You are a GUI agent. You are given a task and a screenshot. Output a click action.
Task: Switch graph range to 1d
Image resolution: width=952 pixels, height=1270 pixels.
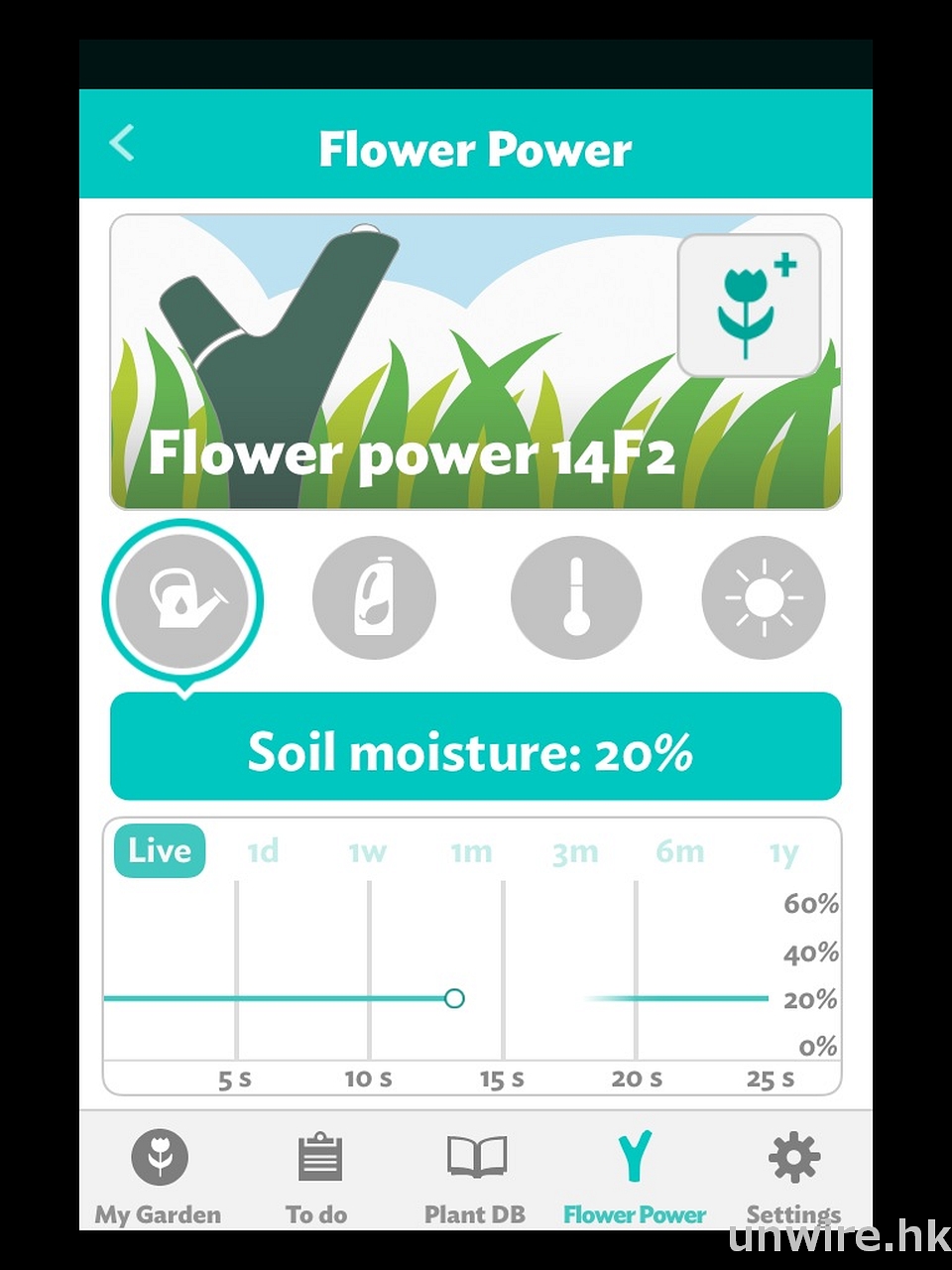263,852
